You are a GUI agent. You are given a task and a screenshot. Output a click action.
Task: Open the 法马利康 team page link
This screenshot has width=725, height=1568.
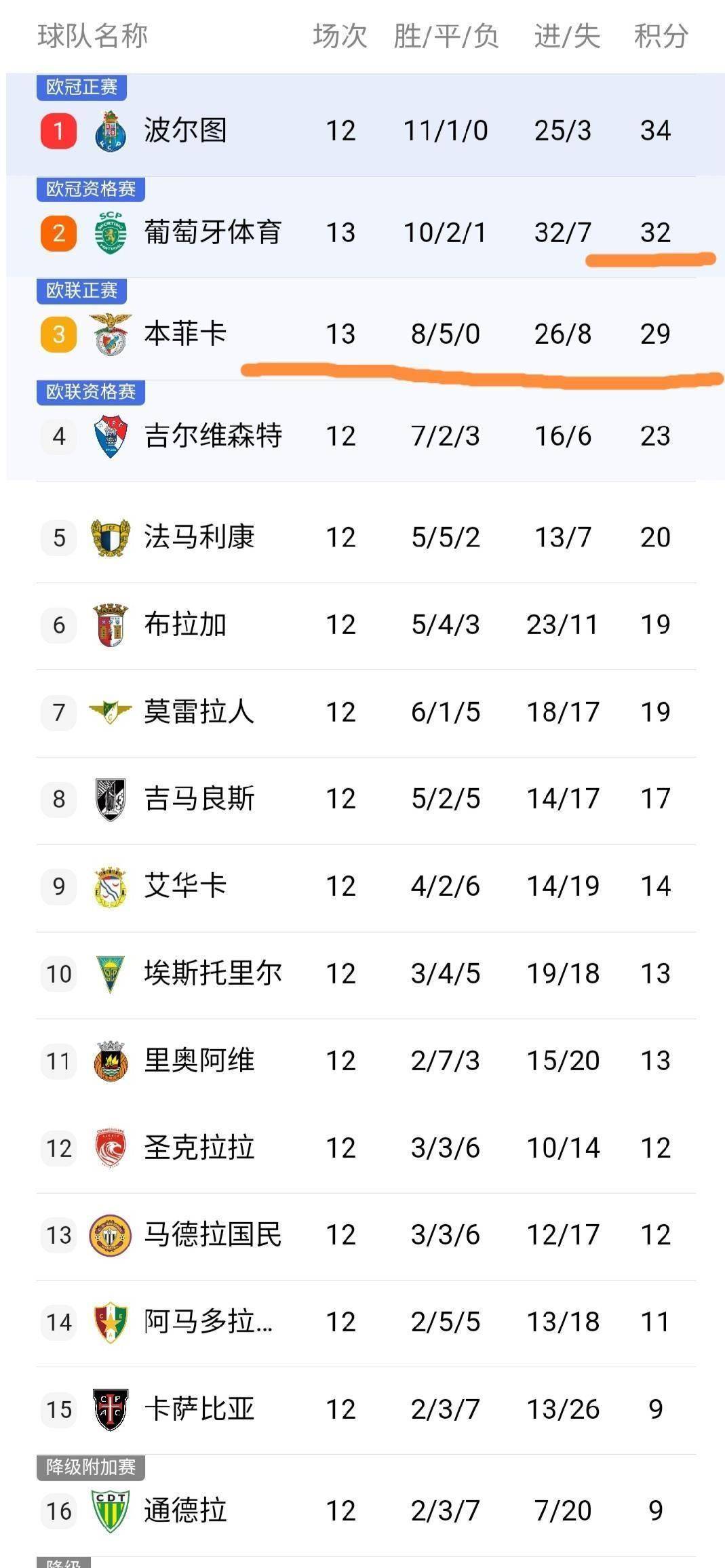[200, 536]
